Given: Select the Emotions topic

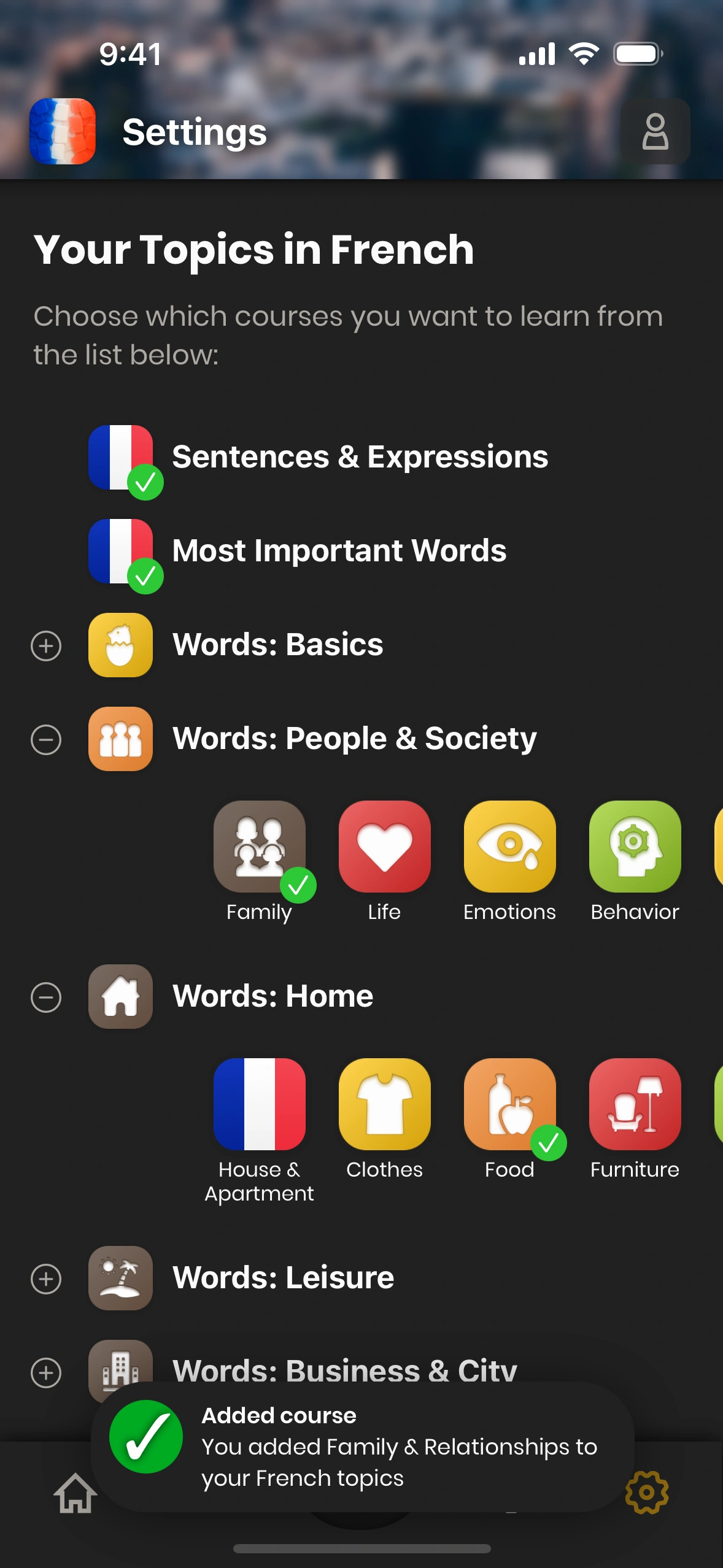Looking at the screenshot, I should point(510,847).
